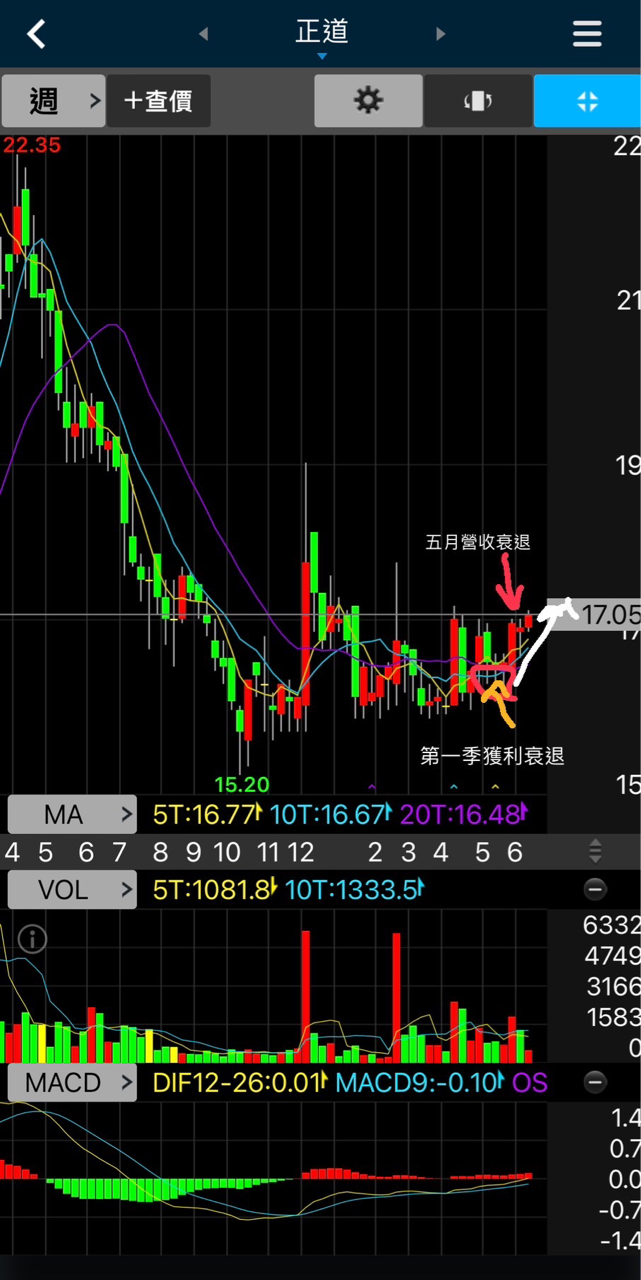The height and width of the screenshot is (1280, 641).
Task: Switch to the previous stock
Action: tap(203, 34)
